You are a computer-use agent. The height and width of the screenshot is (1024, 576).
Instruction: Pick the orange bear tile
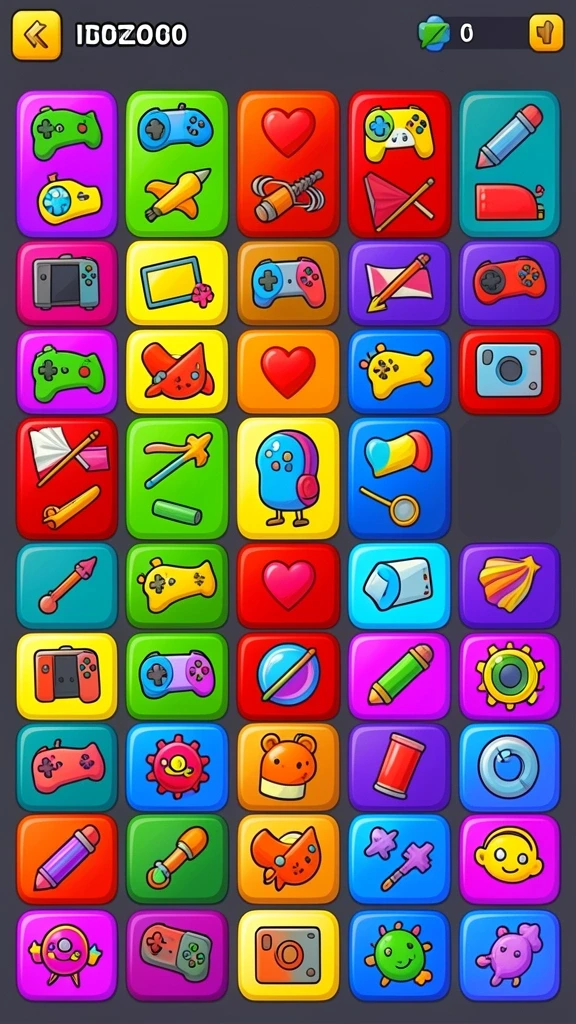(288, 767)
